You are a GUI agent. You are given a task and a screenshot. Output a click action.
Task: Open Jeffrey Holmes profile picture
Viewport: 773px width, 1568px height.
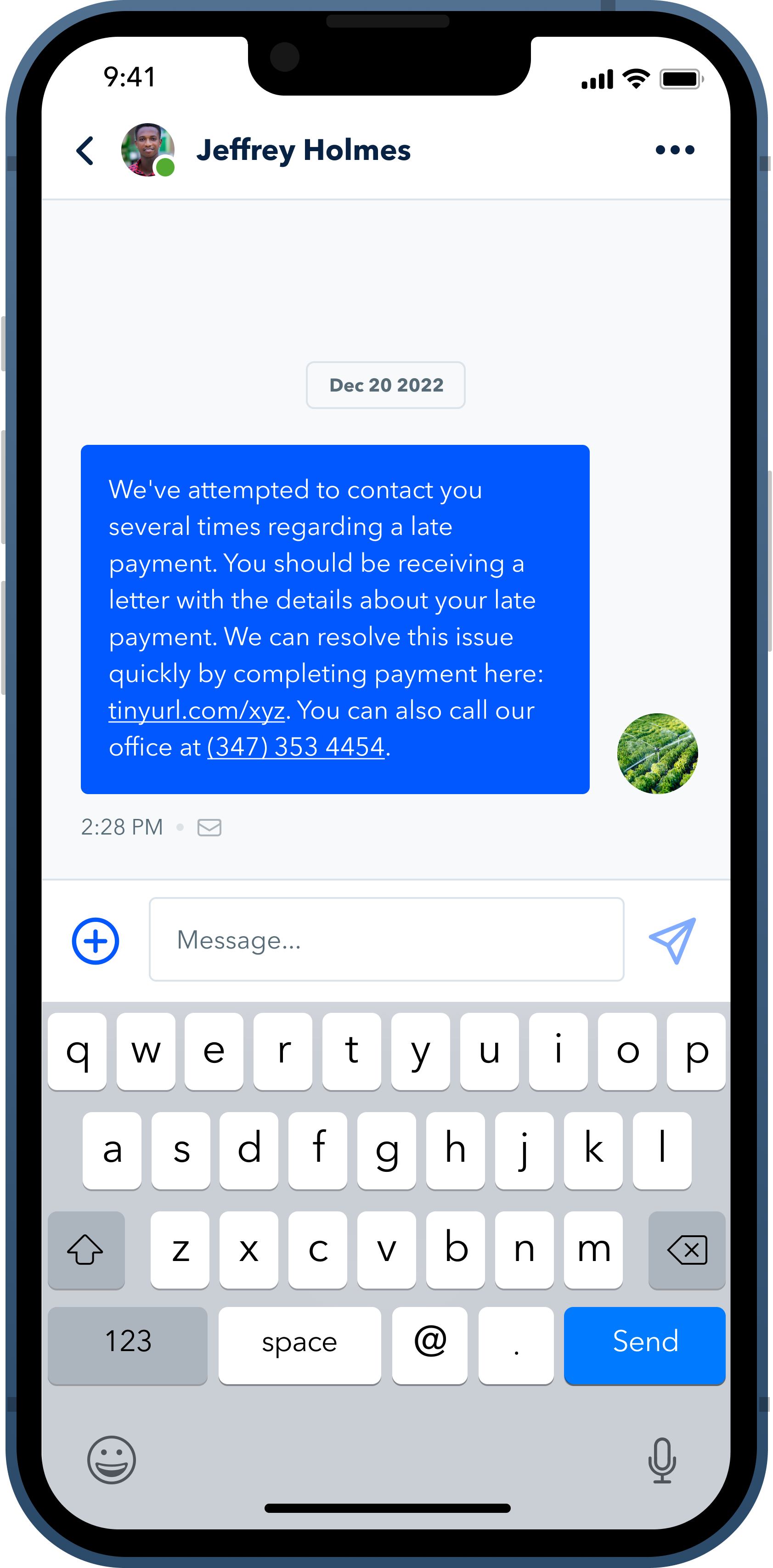[148, 150]
